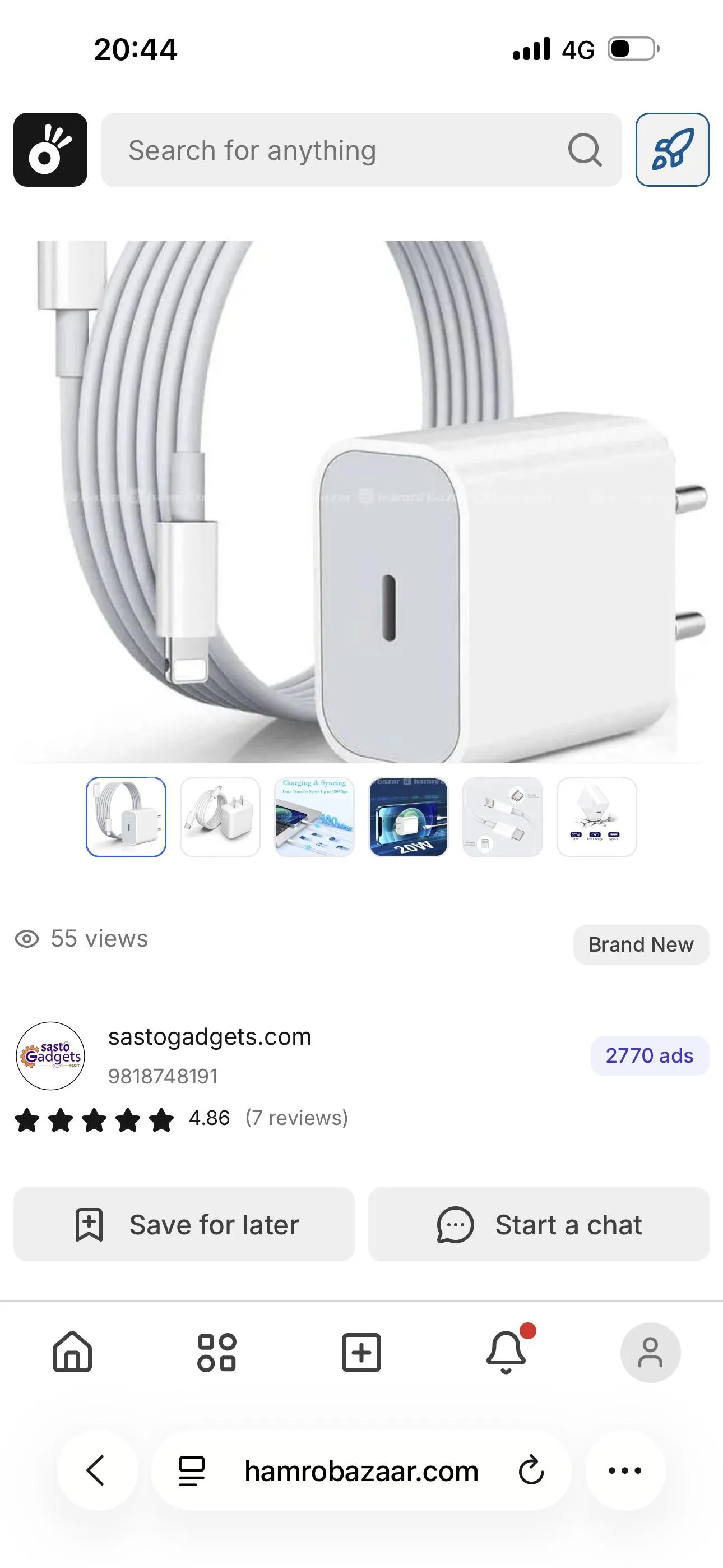The width and height of the screenshot is (723, 1568).
Task: Select the second thumbnail with flat-pin adapter
Action: pyautogui.click(x=220, y=817)
